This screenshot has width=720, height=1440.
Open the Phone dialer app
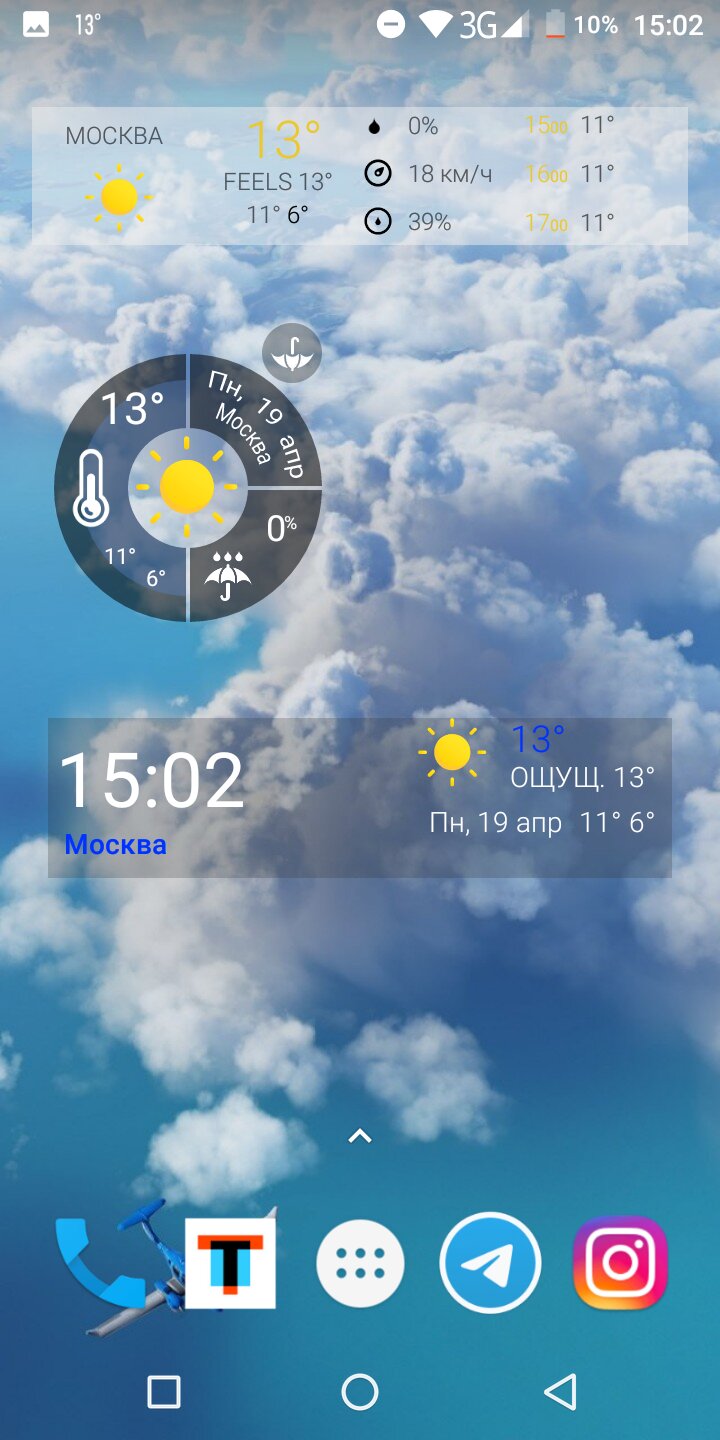[101, 1264]
